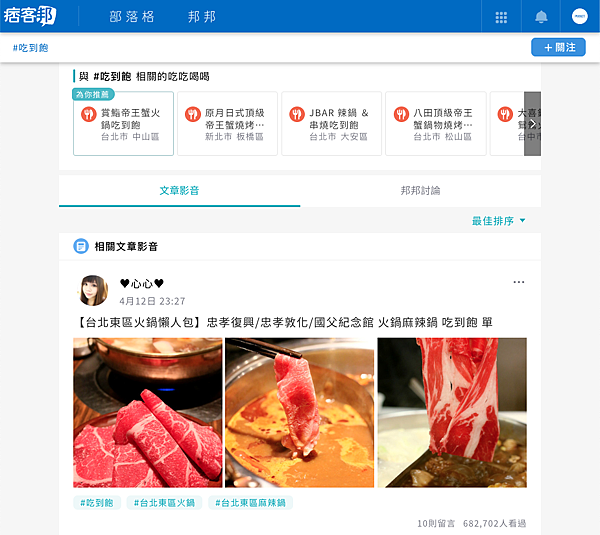Go to 邦邦 section
Viewport: 600px width, 535px height.
tap(201, 17)
